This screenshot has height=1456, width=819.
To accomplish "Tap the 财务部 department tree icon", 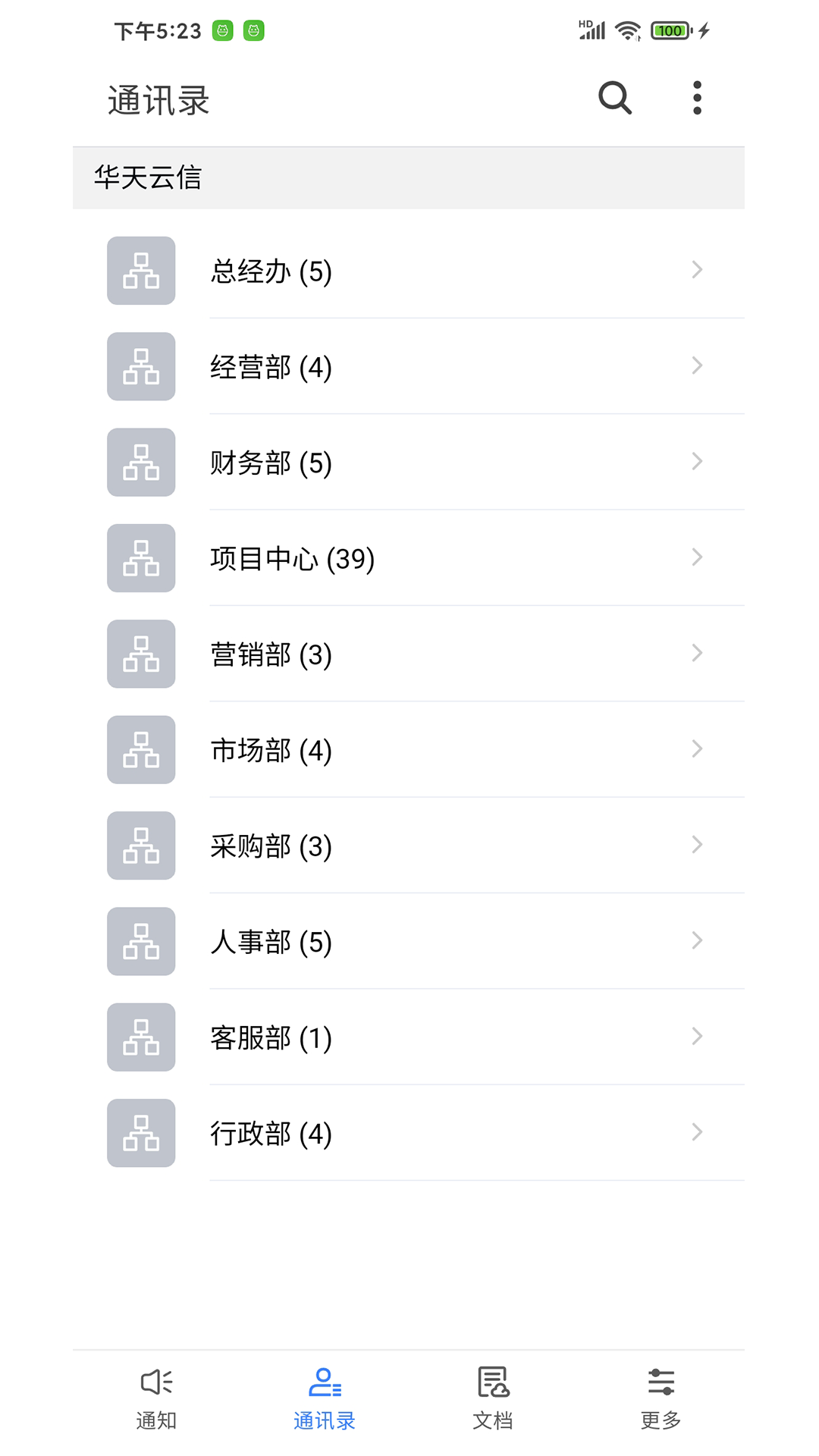I will click(x=140, y=462).
